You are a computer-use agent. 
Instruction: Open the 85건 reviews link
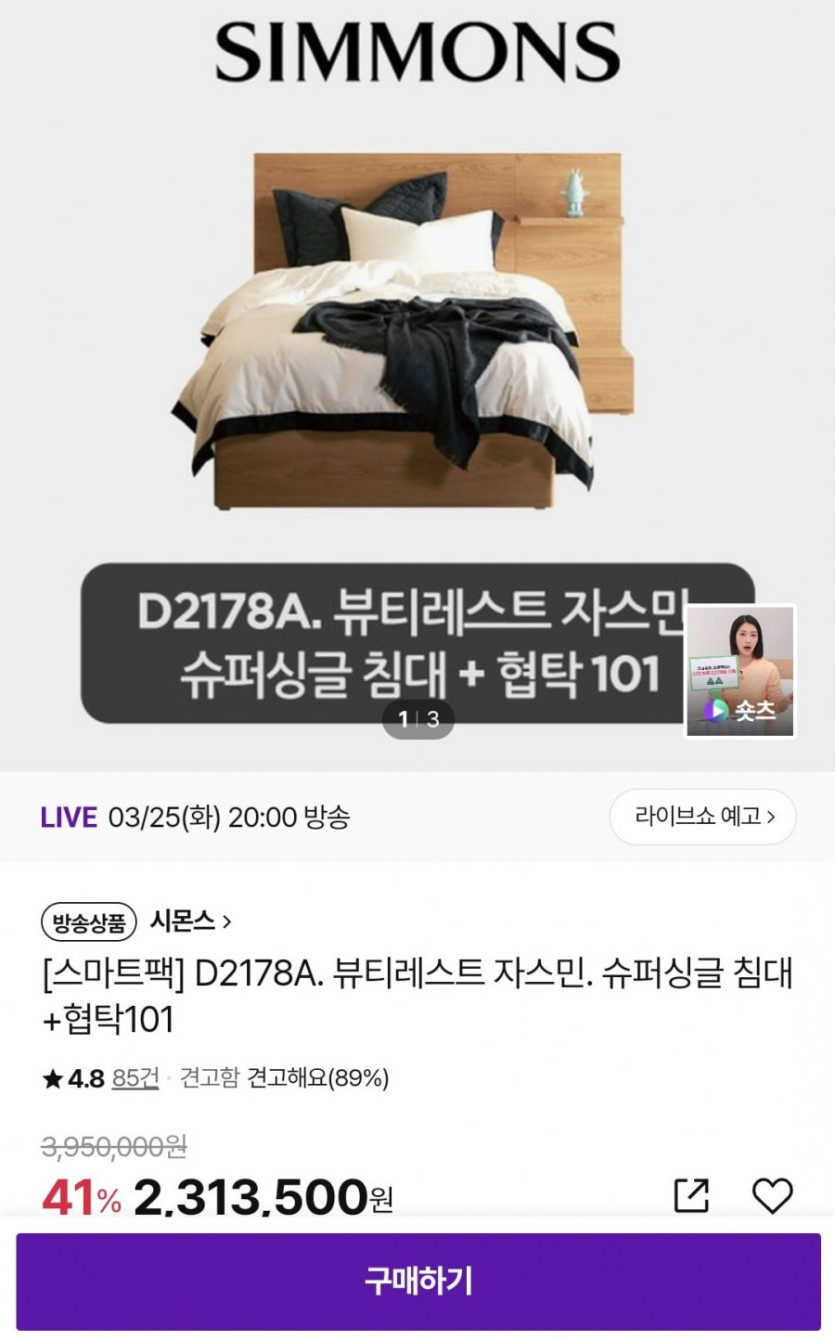(x=135, y=1078)
